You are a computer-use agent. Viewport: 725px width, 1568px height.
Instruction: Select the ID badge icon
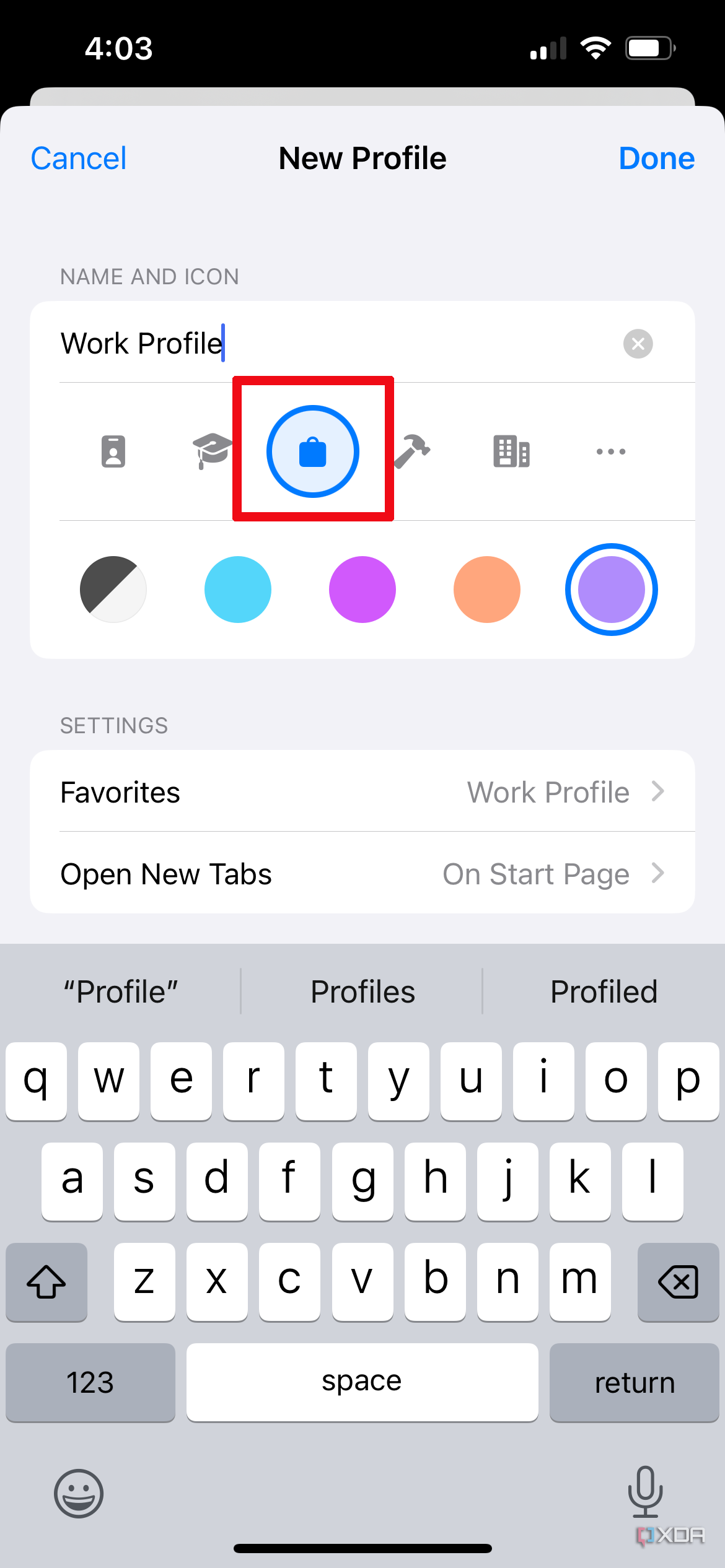point(113,451)
